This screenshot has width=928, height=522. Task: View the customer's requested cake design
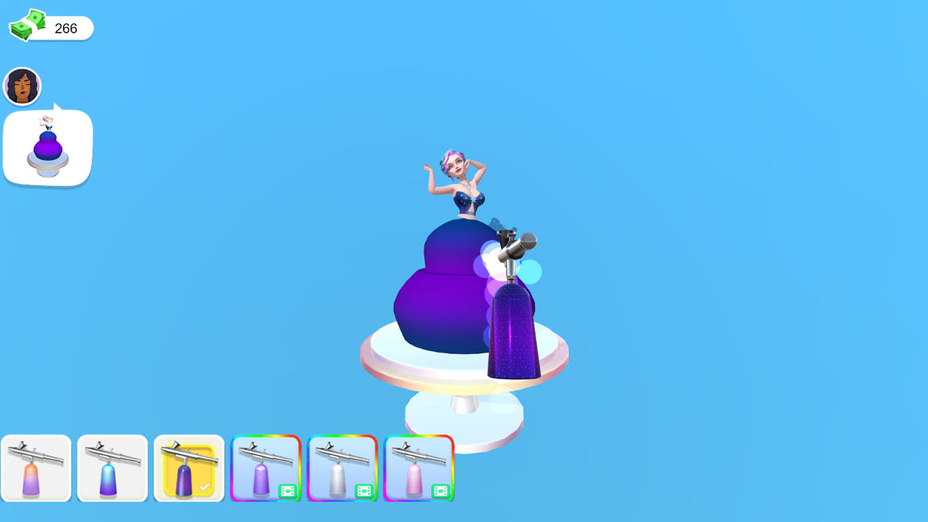[47, 148]
